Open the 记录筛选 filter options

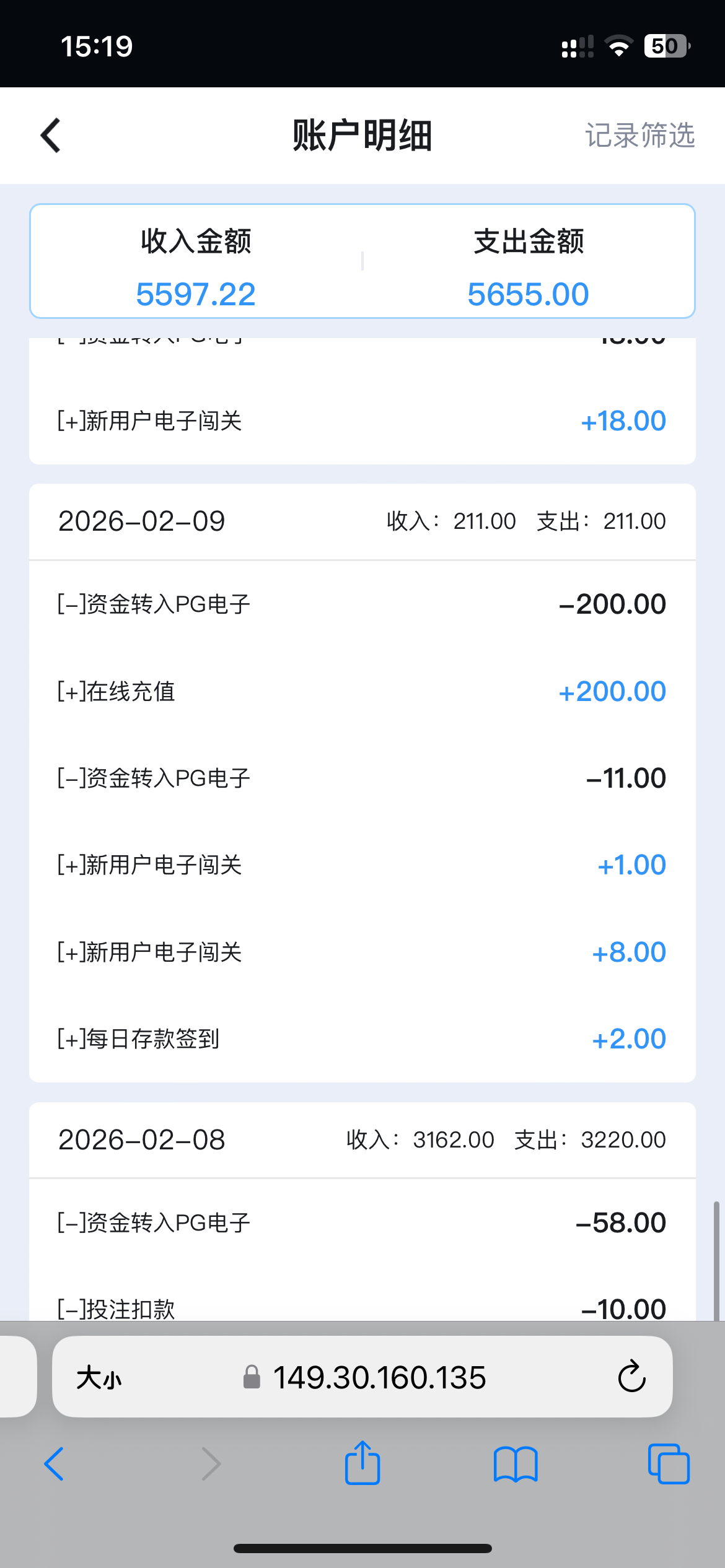pos(641,135)
